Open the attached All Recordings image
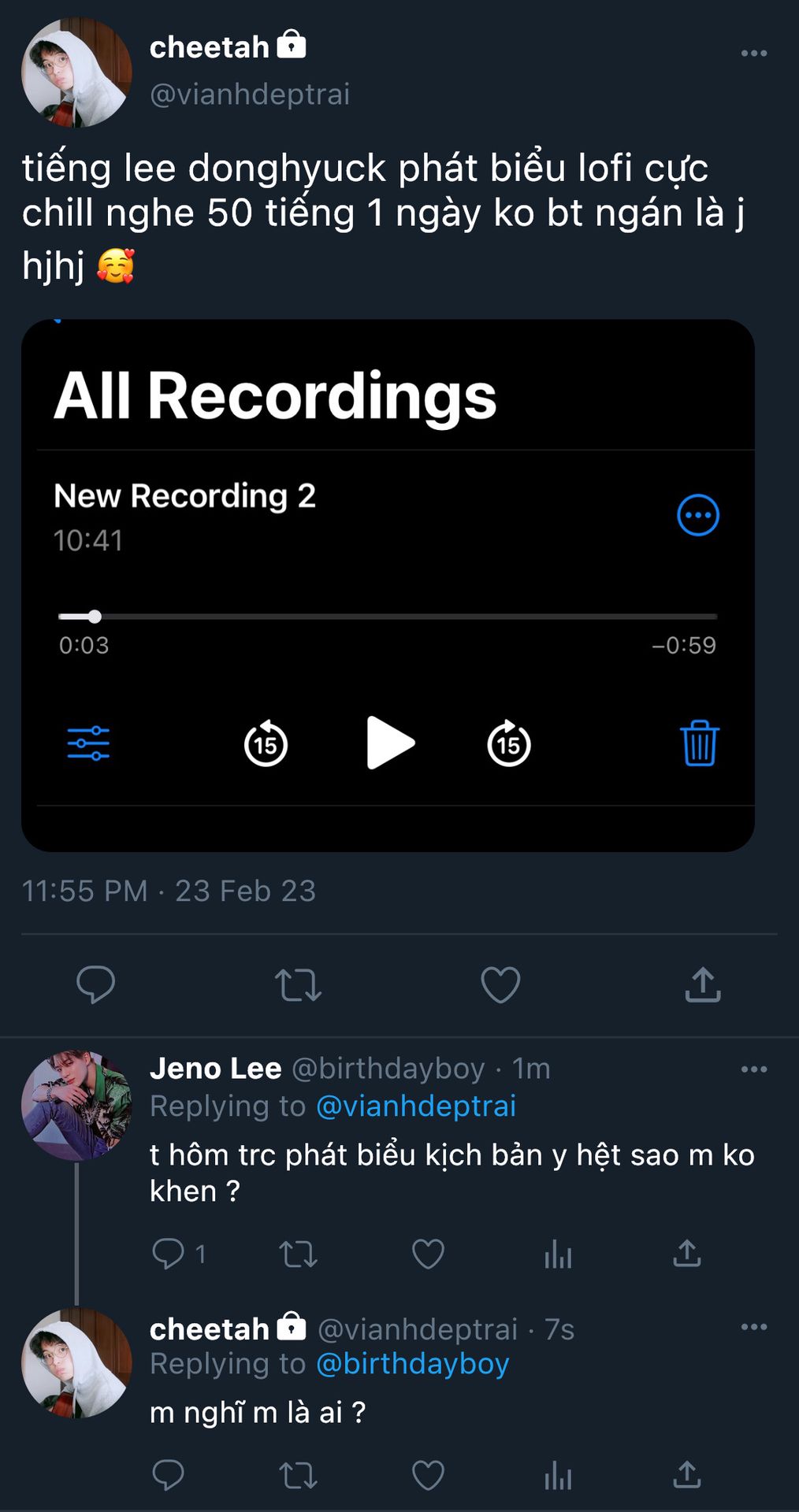 pos(388,584)
